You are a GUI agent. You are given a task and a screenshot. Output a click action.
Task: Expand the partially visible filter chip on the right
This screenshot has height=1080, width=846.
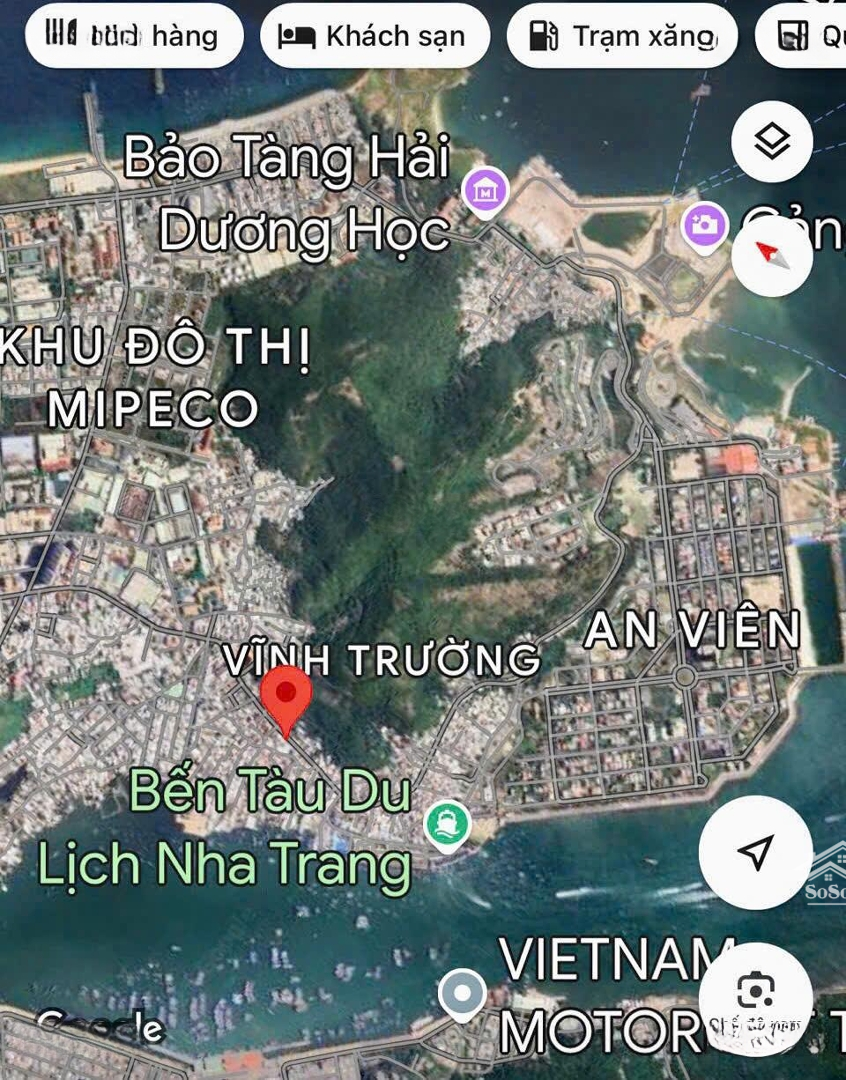[812, 36]
